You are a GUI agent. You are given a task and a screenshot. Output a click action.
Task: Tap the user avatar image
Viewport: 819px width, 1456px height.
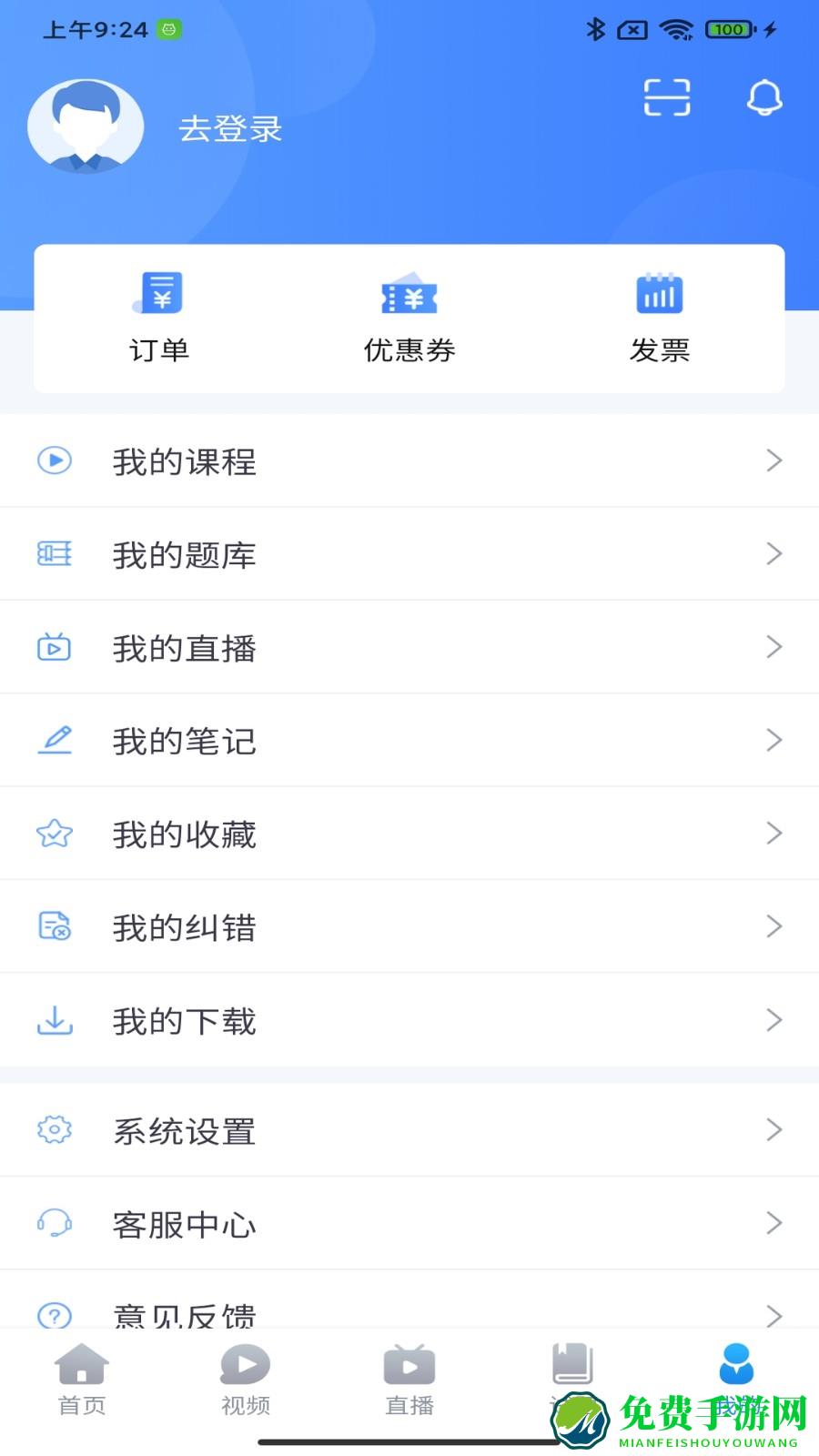tap(86, 126)
